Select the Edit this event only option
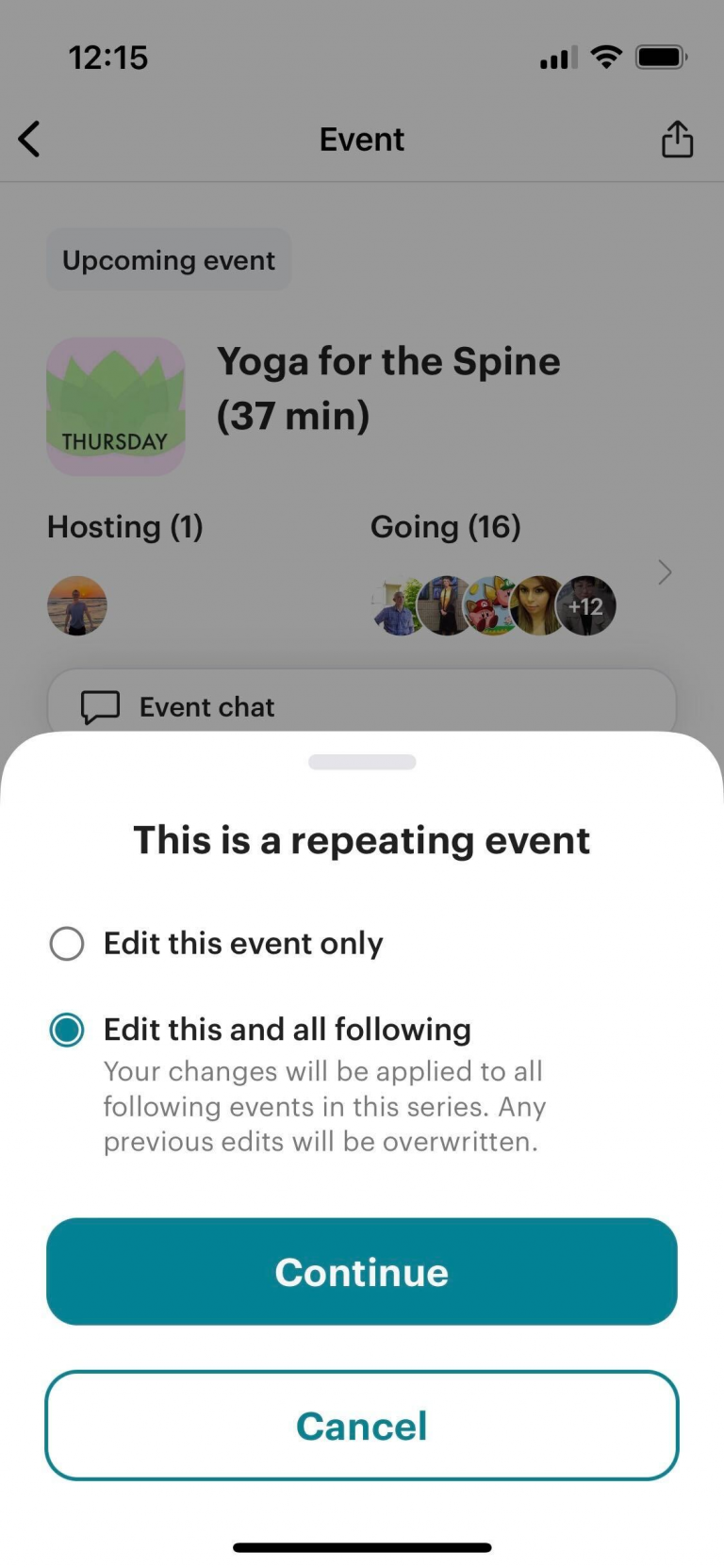Viewport: 724px width, 1568px height. pyautogui.click(x=66, y=943)
